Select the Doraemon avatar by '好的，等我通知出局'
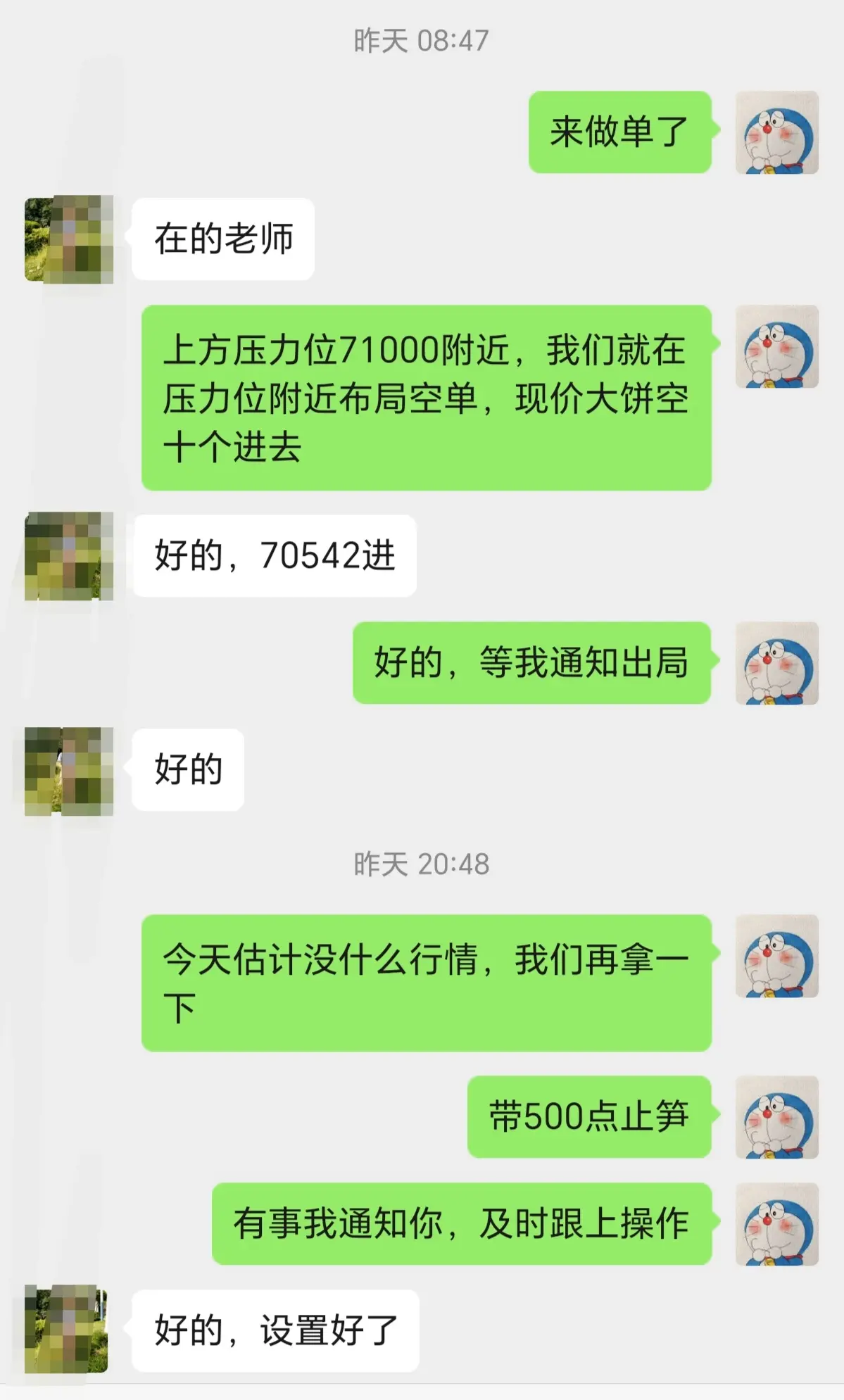 [x=777, y=662]
